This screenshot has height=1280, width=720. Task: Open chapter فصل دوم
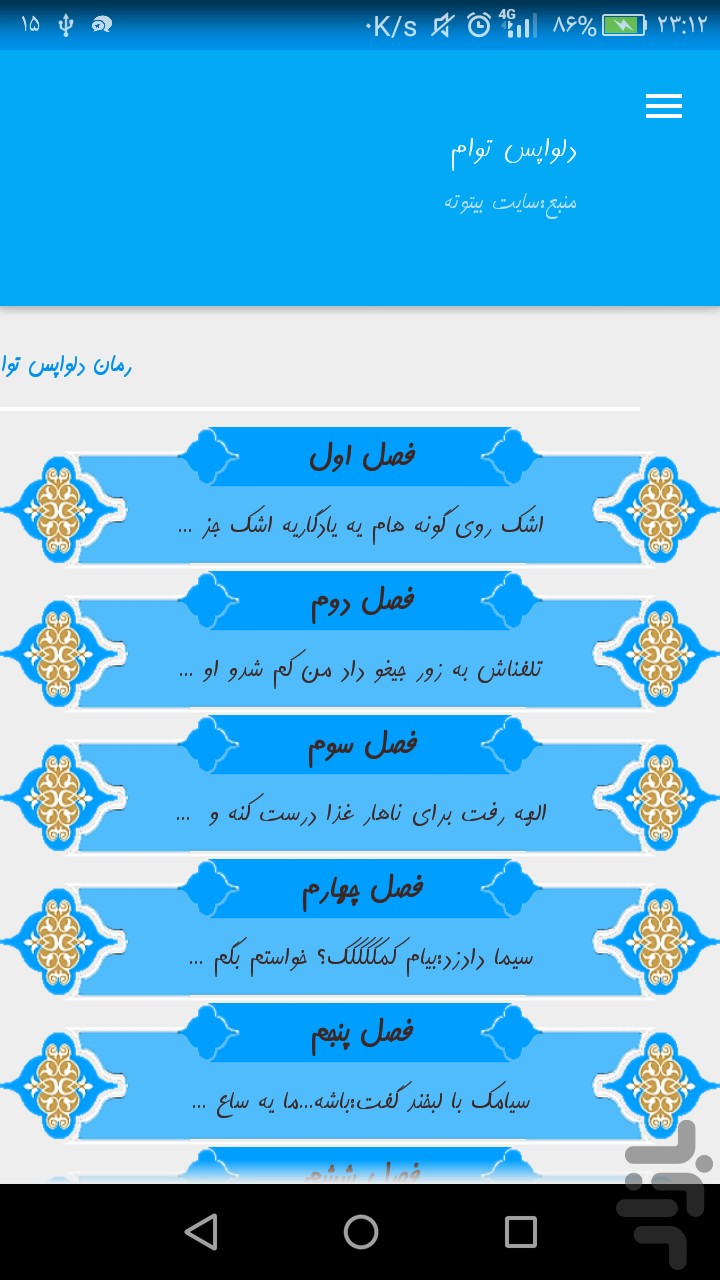[360, 640]
